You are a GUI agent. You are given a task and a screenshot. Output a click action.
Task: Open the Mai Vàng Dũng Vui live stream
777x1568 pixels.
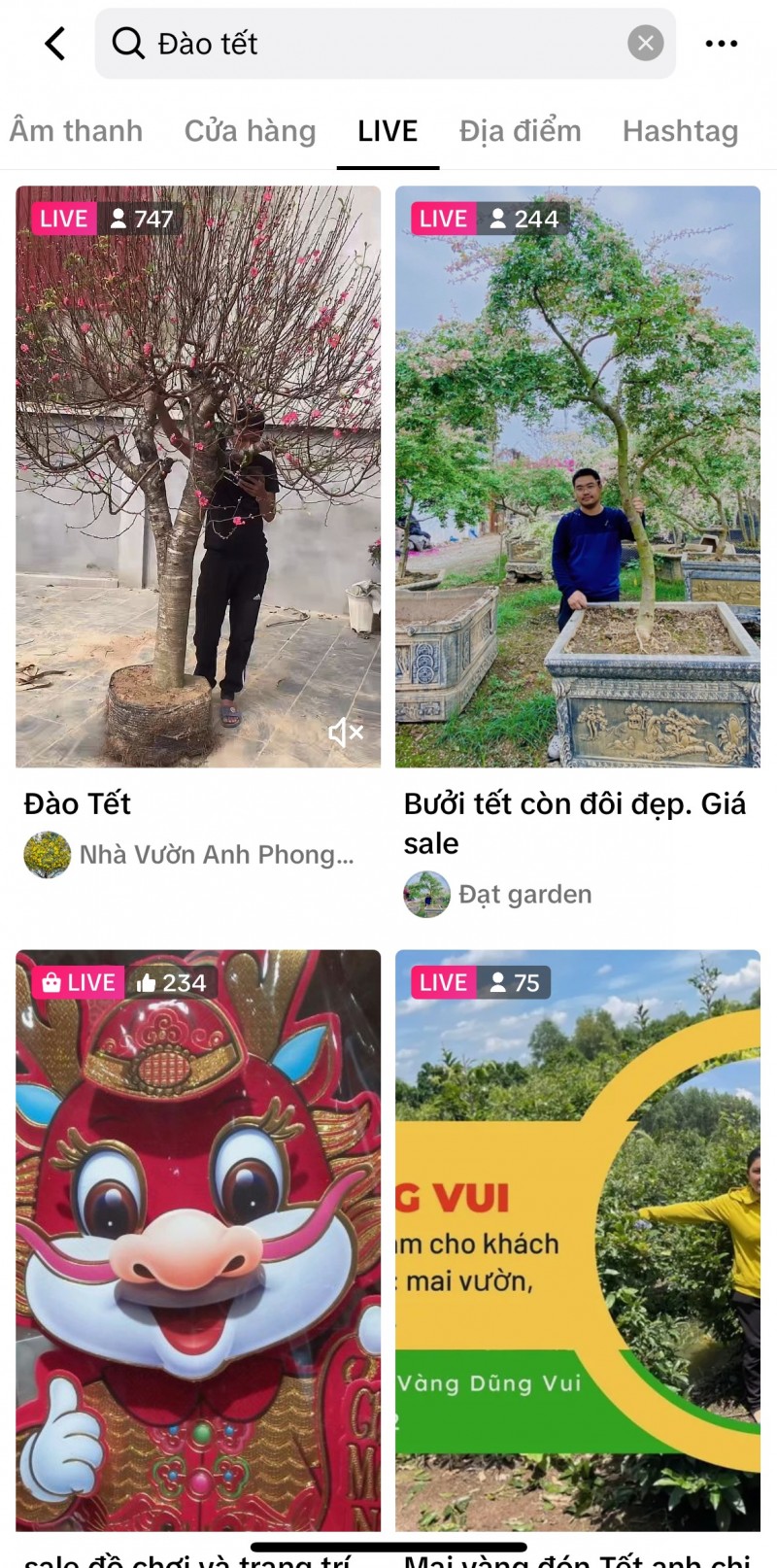pyautogui.click(x=577, y=1239)
